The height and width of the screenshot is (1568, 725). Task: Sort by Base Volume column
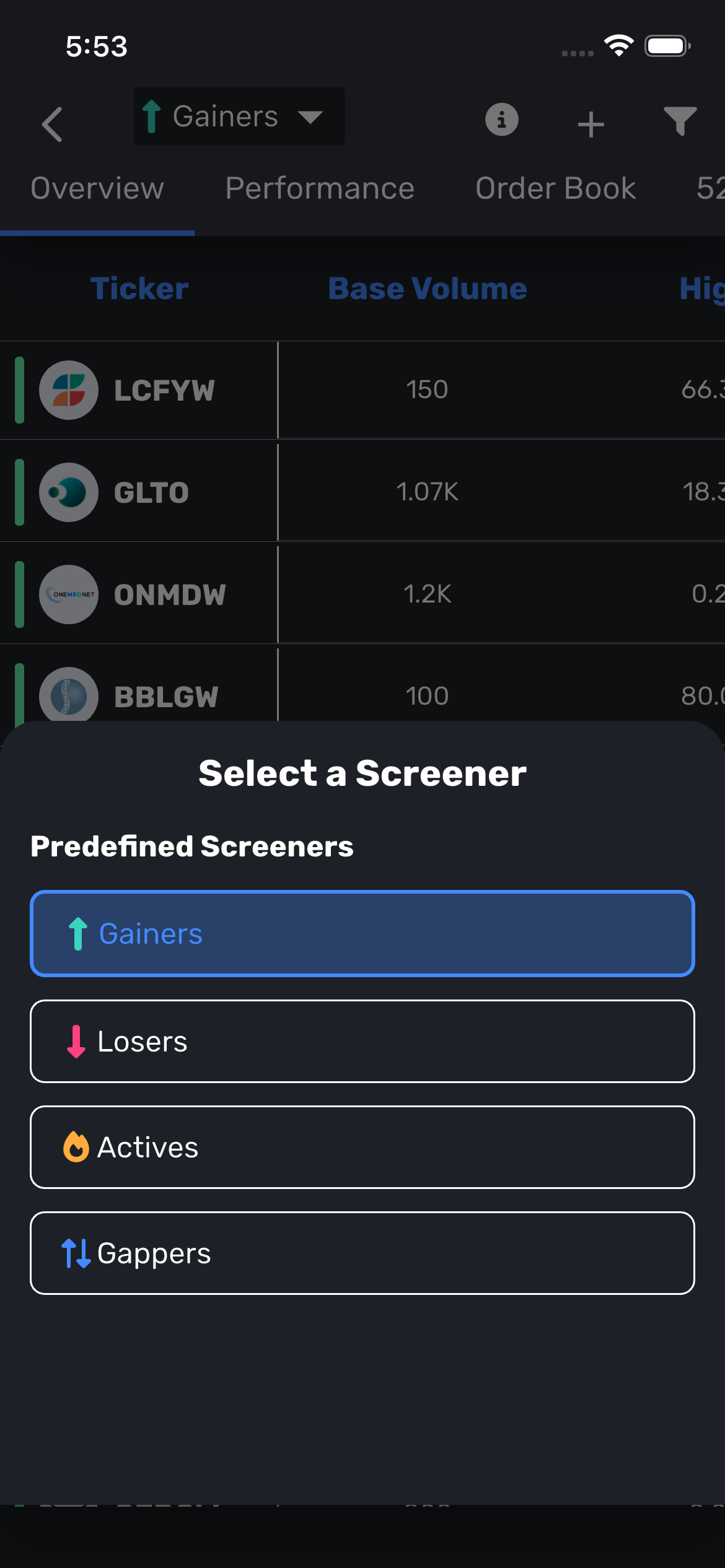427,289
